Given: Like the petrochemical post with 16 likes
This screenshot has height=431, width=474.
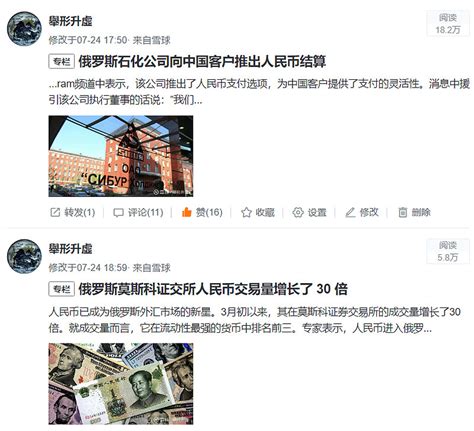Looking at the screenshot, I should click(x=202, y=212).
